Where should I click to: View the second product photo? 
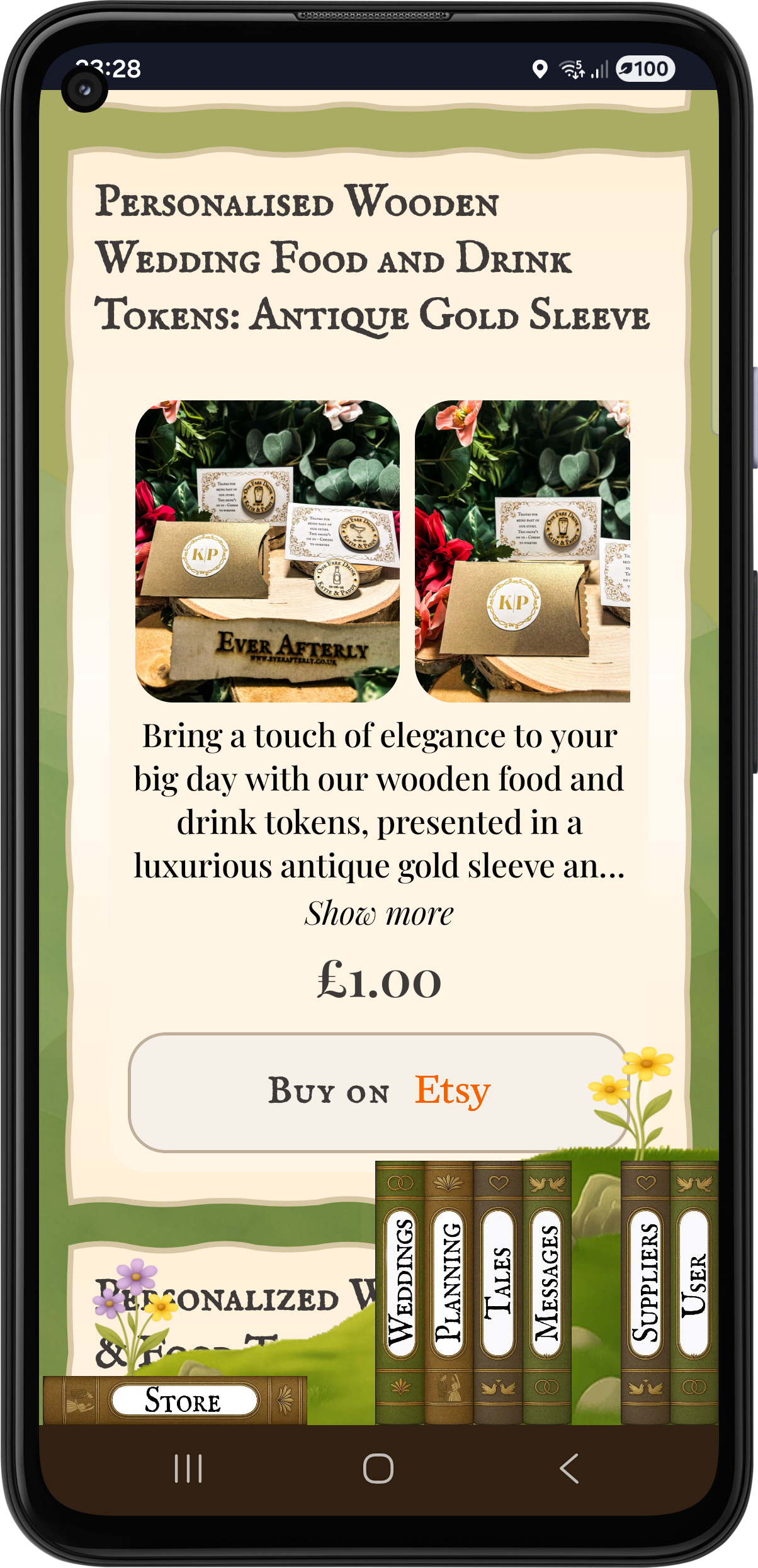click(x=522, y=551)
